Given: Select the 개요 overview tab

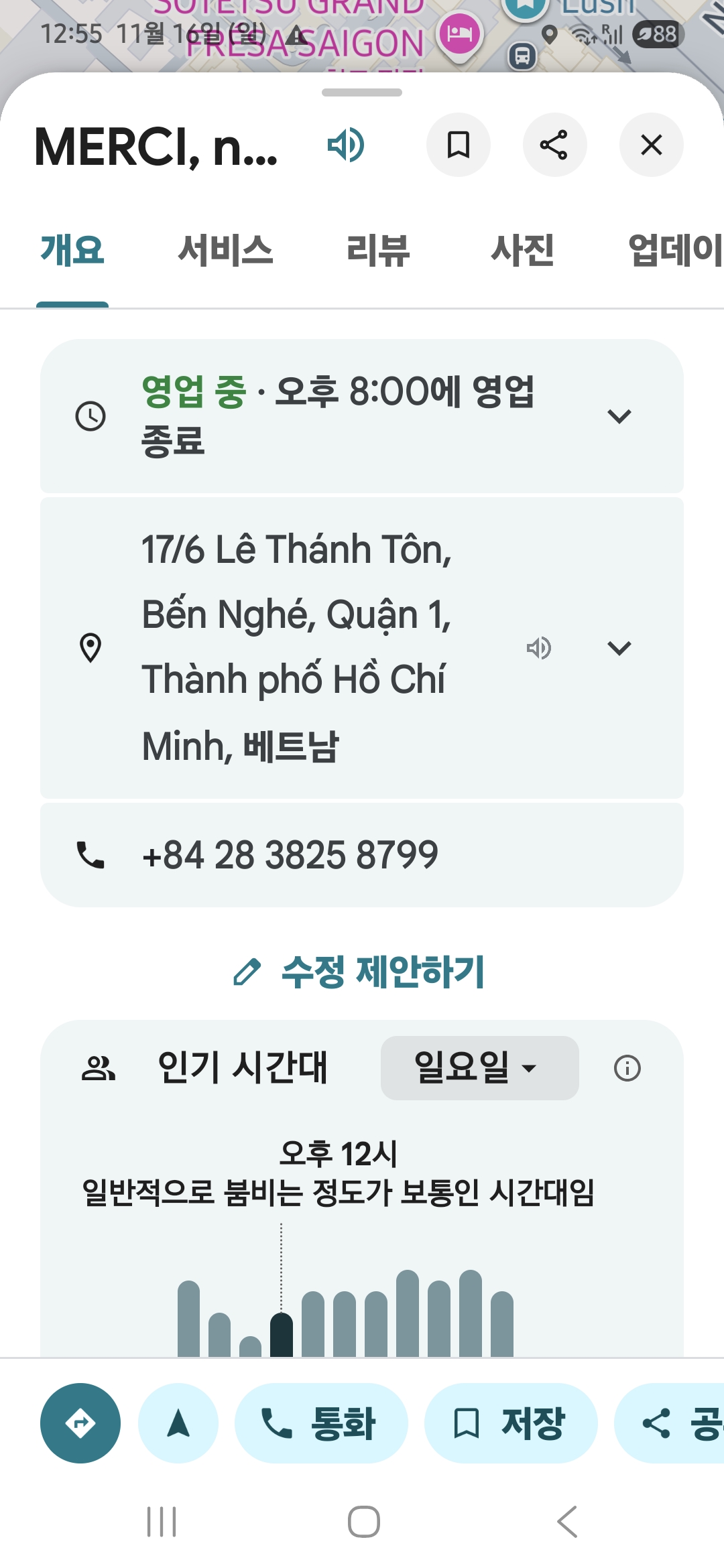Looking at the screenshot, I should click(72, 251).
